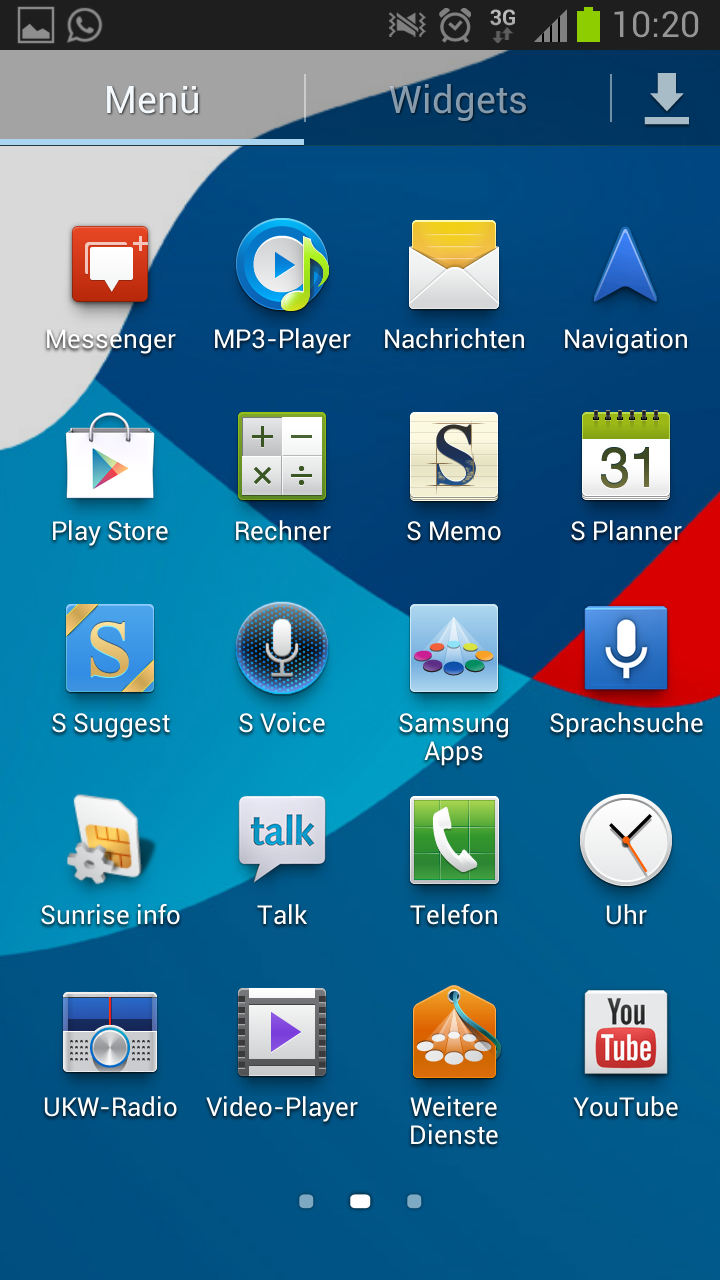Start Navigation
Viewport: 720px width, 1280px height.
pos(626,266)
